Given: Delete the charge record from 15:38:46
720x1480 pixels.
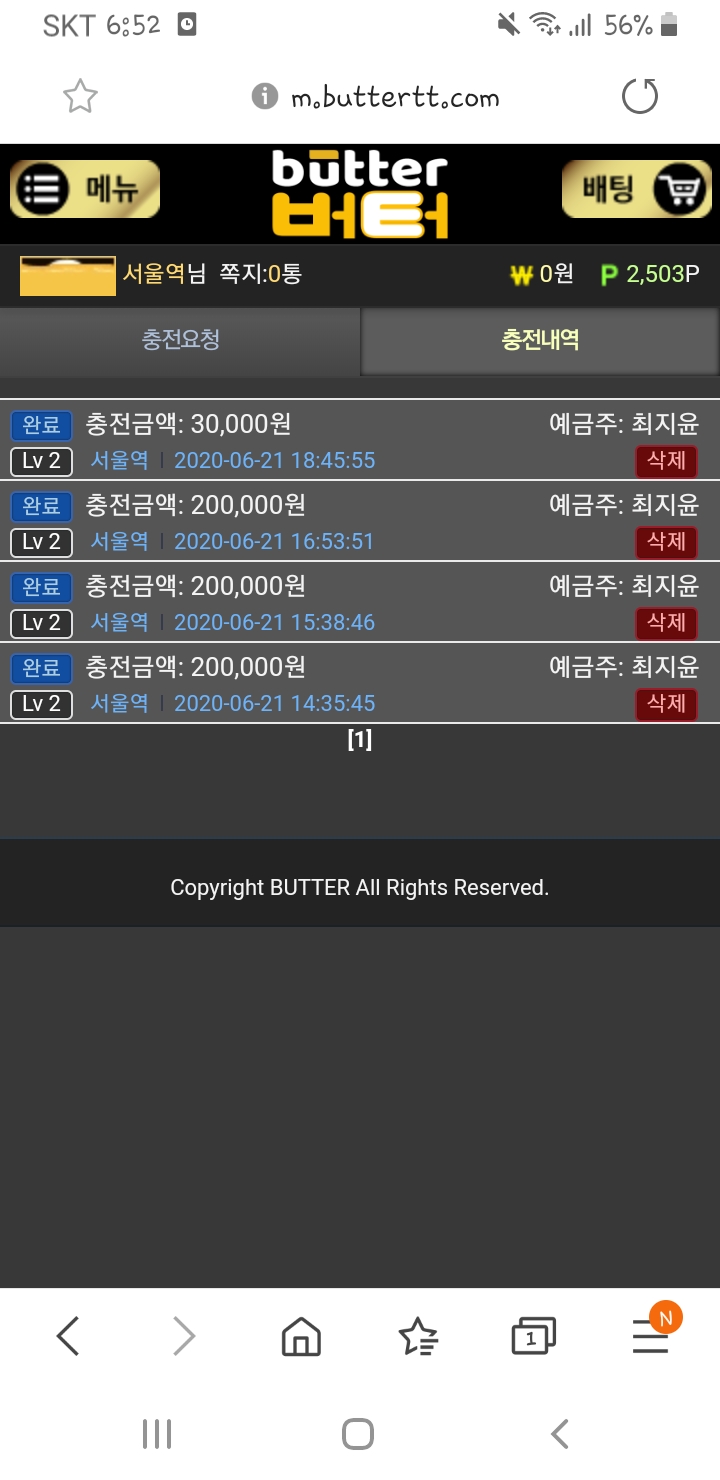Looking at the screenshot, I should coord(666,623).
